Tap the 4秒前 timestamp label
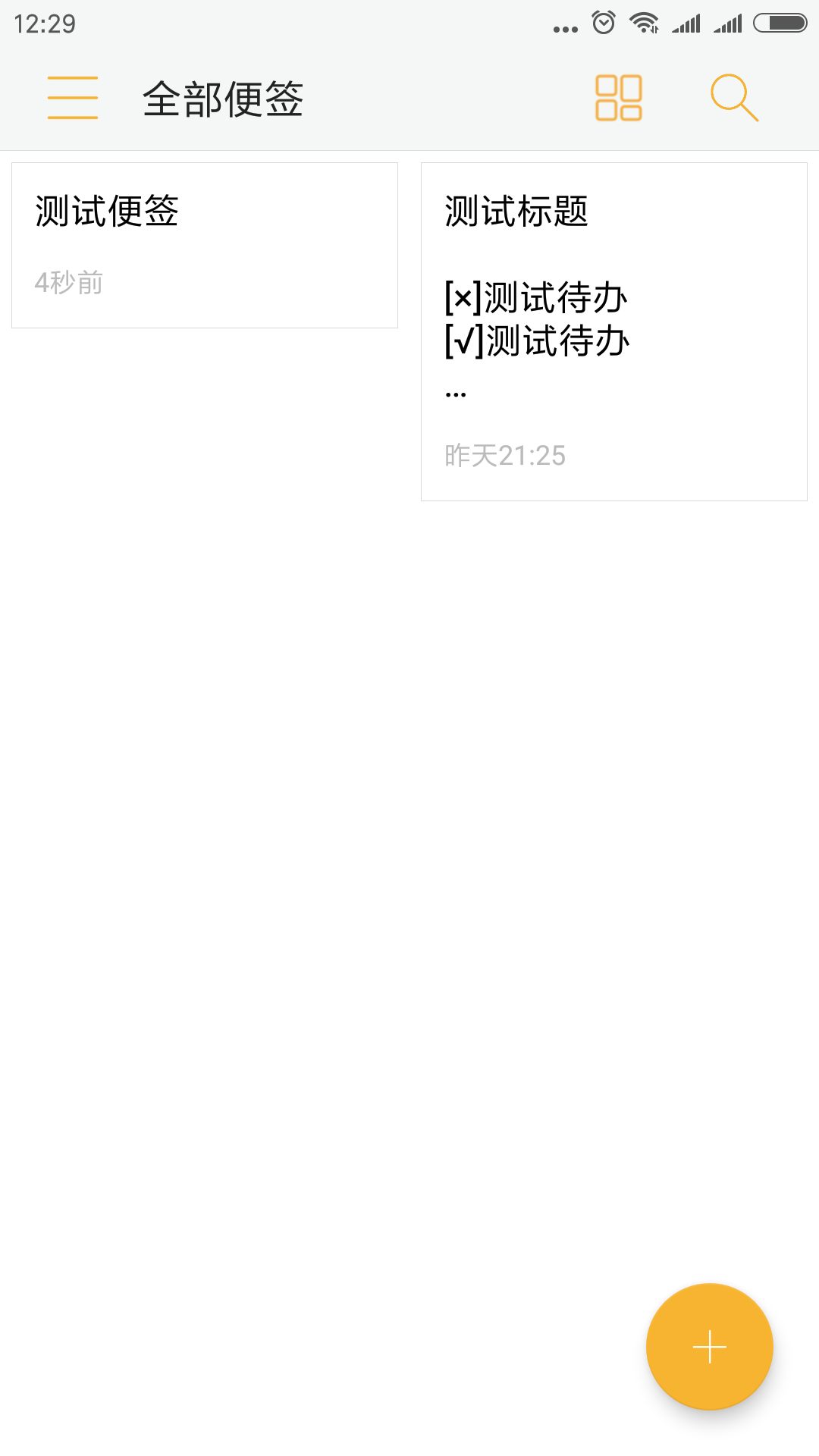819x1456 pixels. point(69,284)
